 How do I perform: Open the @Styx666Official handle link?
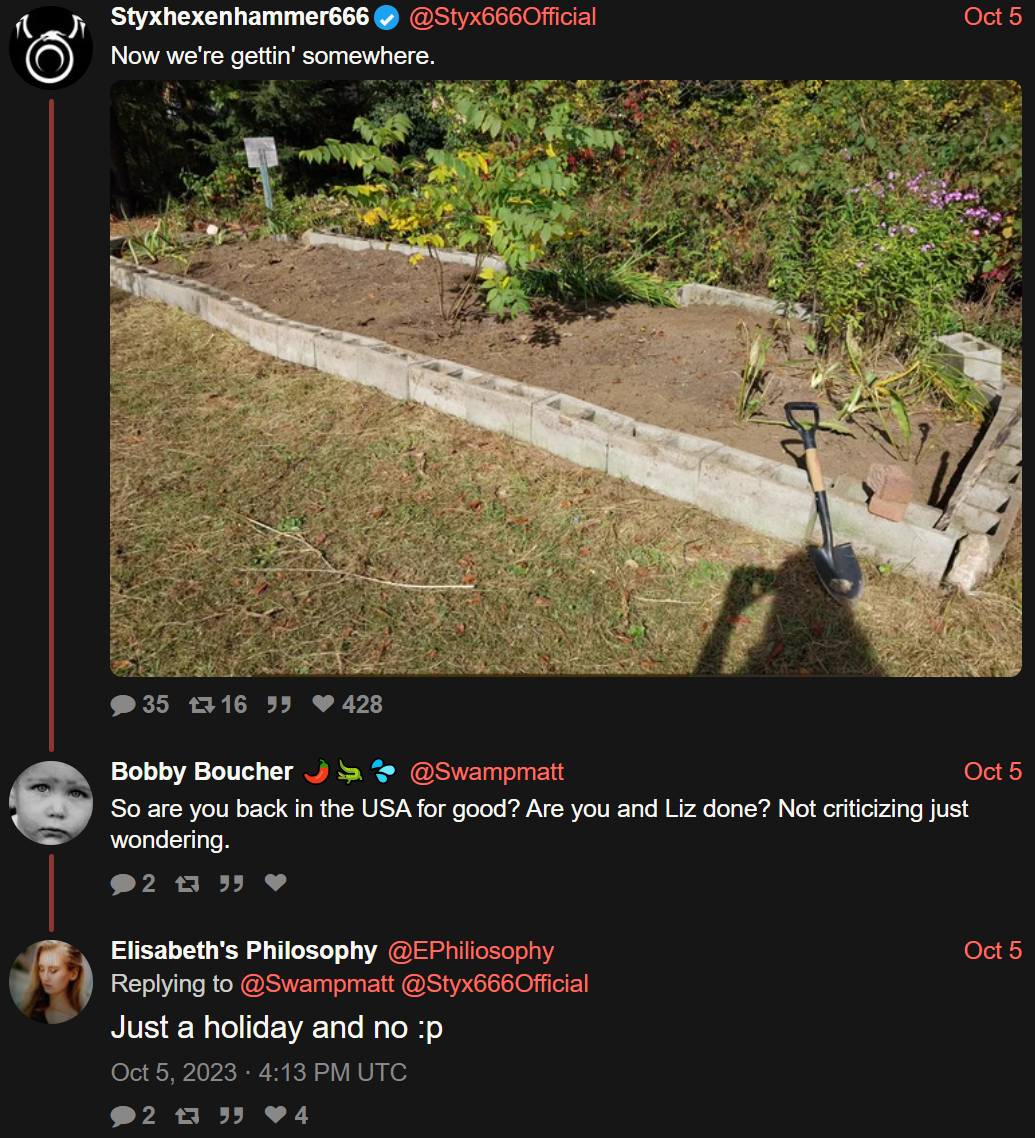(x=502, y=17)
